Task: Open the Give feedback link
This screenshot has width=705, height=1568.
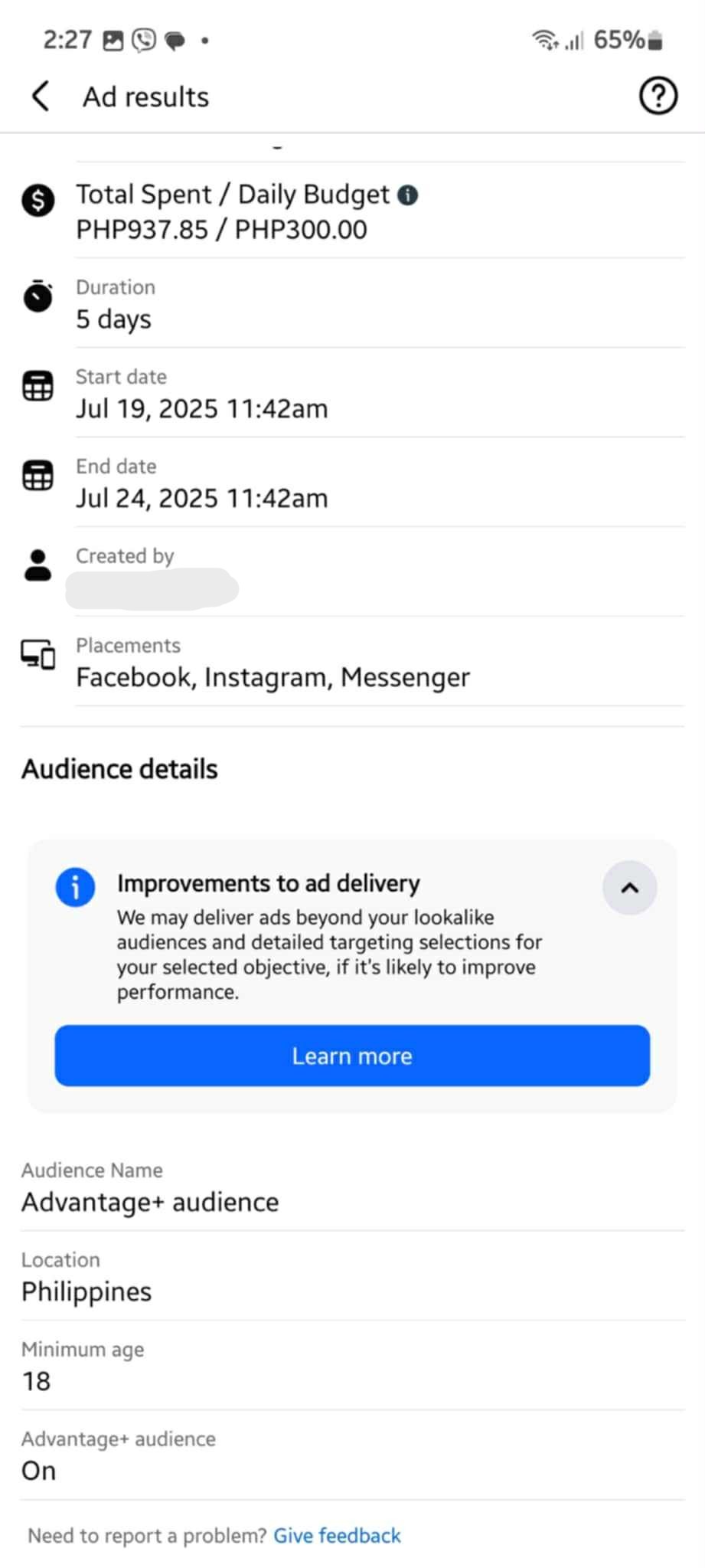Action: (x=337, y=1535)
